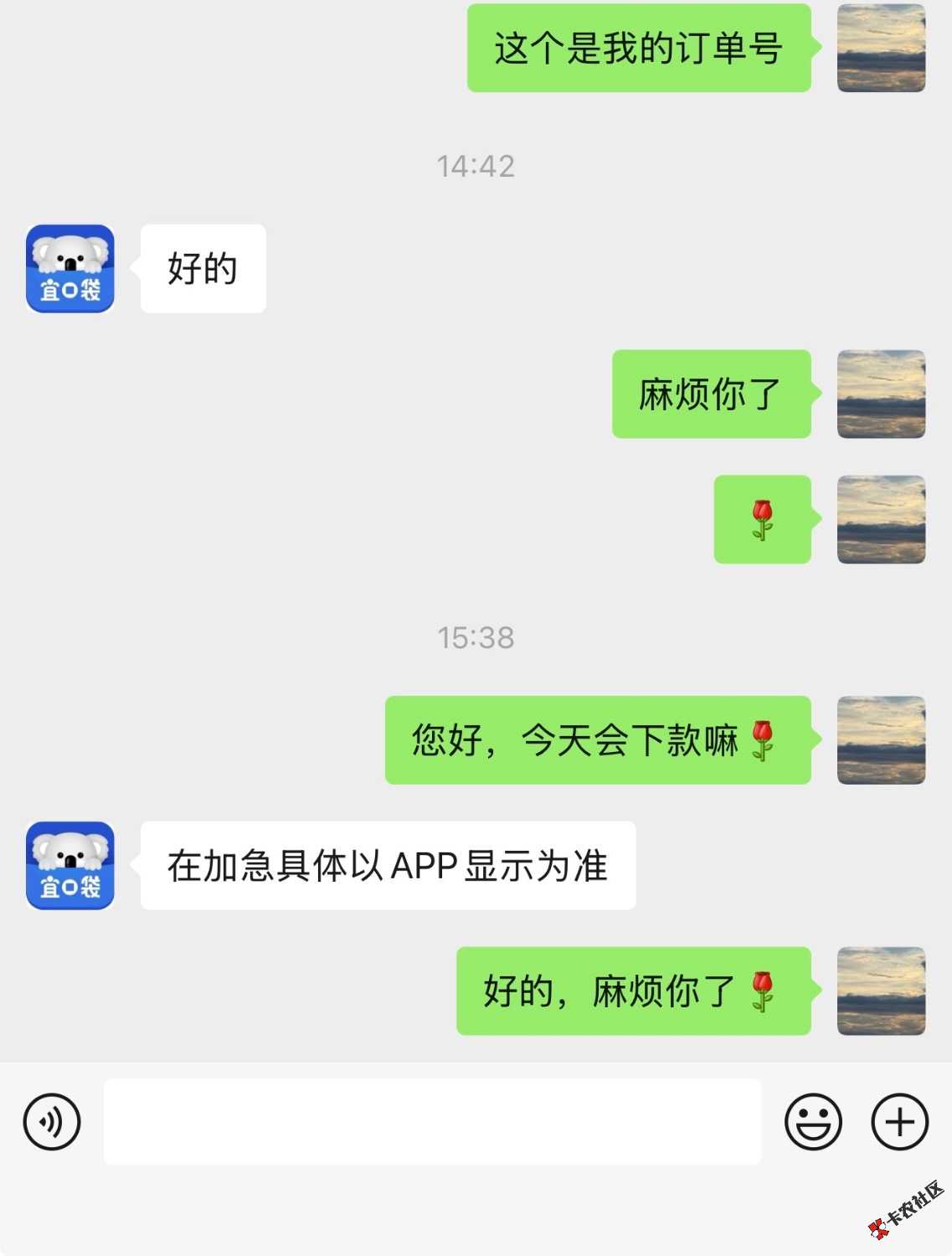
Task: Open the plus attachments menu
Action: pos(899,1121)
